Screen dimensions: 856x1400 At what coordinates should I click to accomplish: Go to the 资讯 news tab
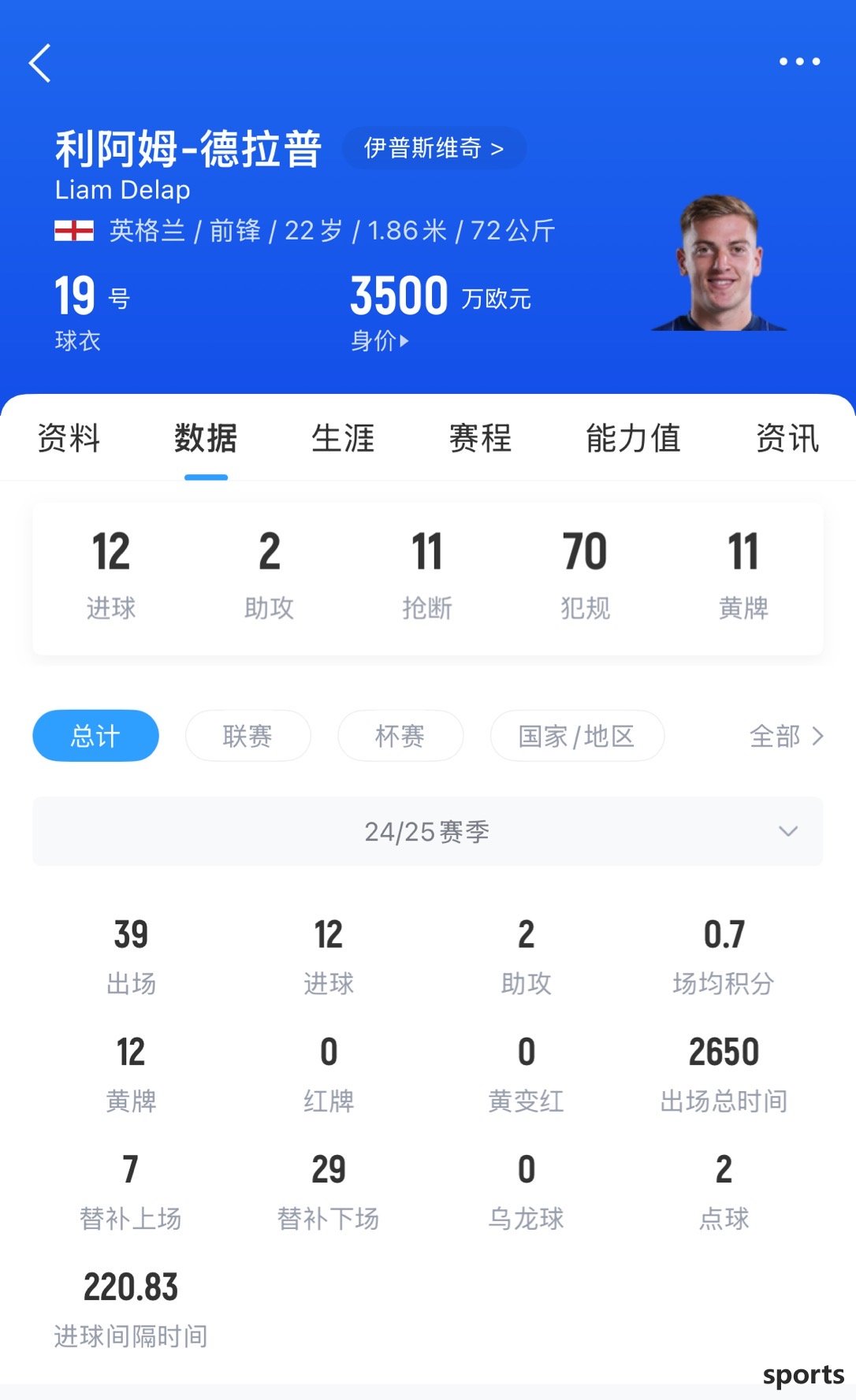787,438
